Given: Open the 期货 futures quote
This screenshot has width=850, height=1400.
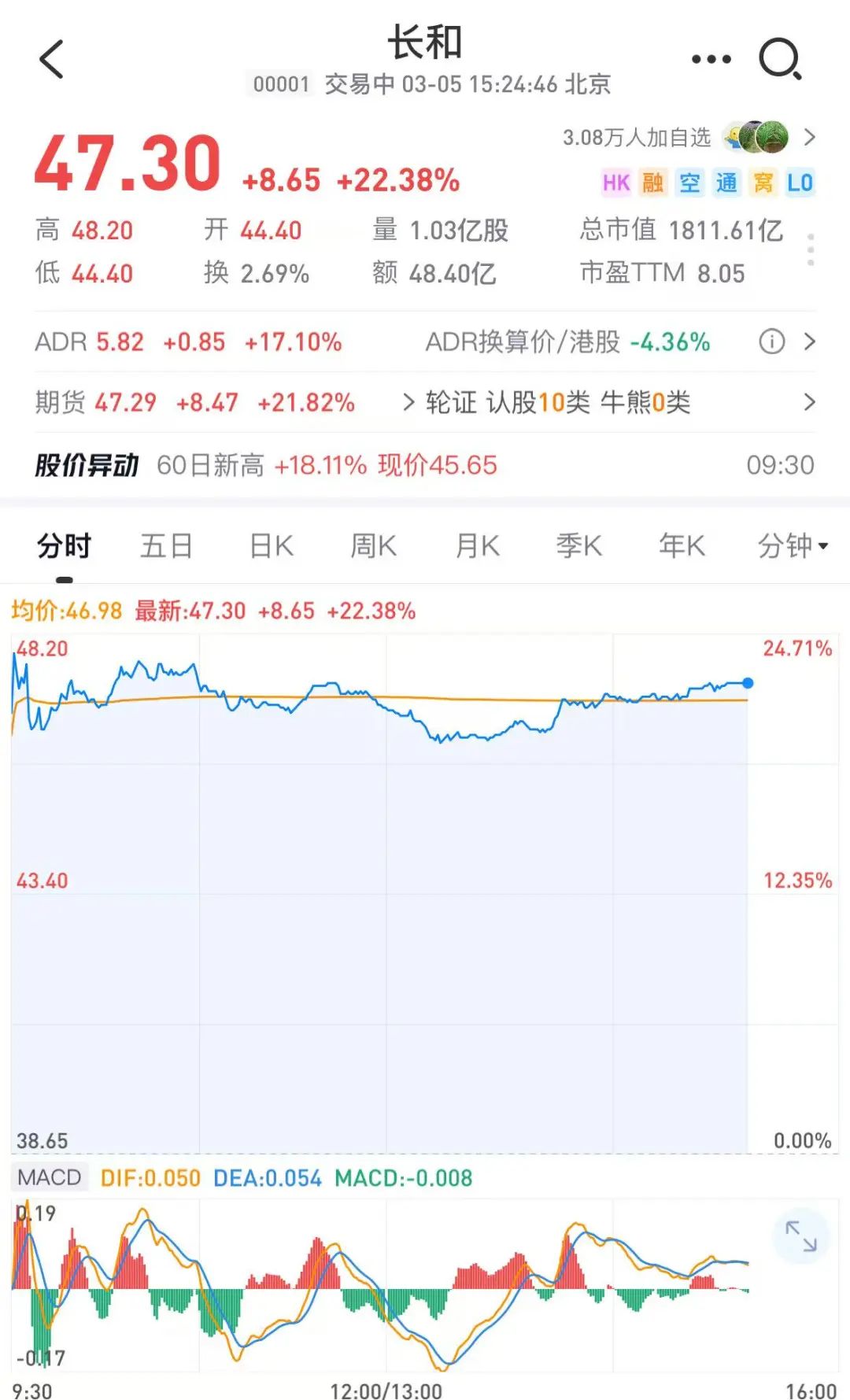Looking at the screenshot, I should tap(195, 403).
